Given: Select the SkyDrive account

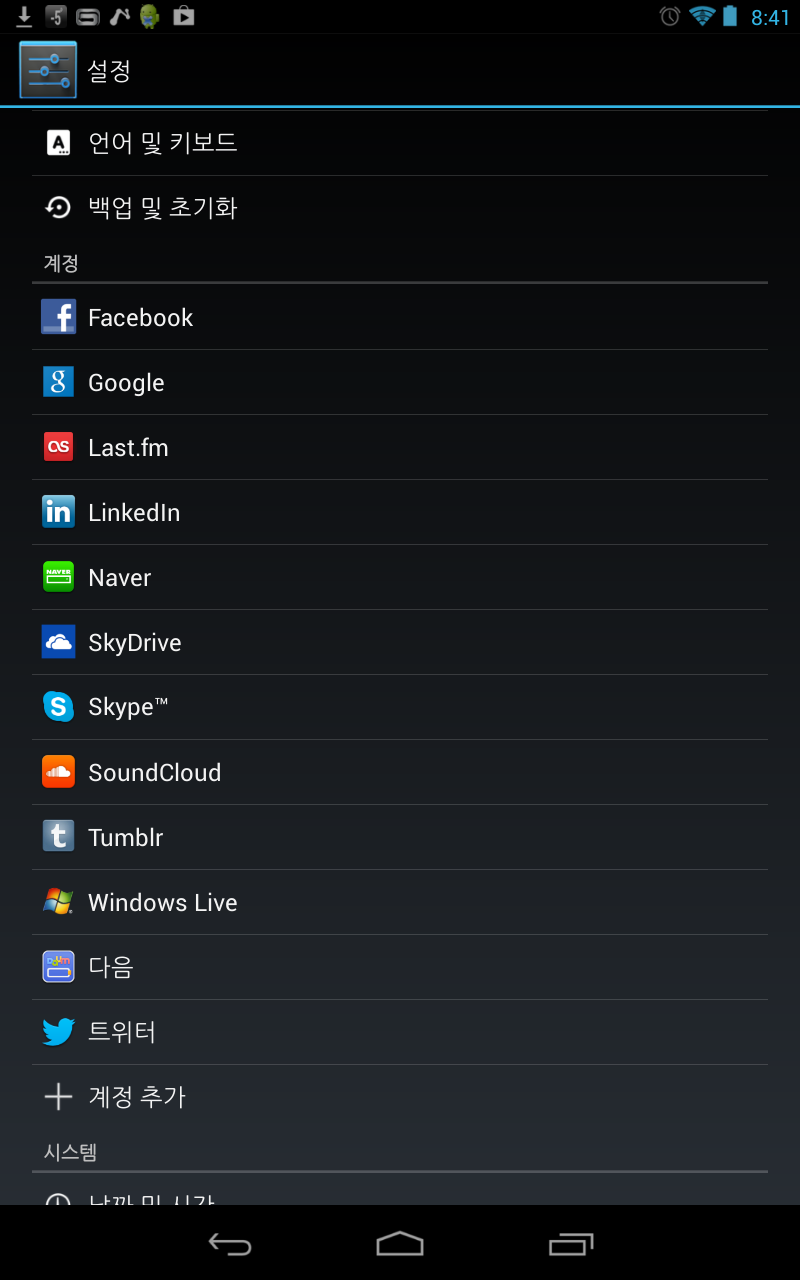Looking at the screenshot, I should [x=400, y=642].
